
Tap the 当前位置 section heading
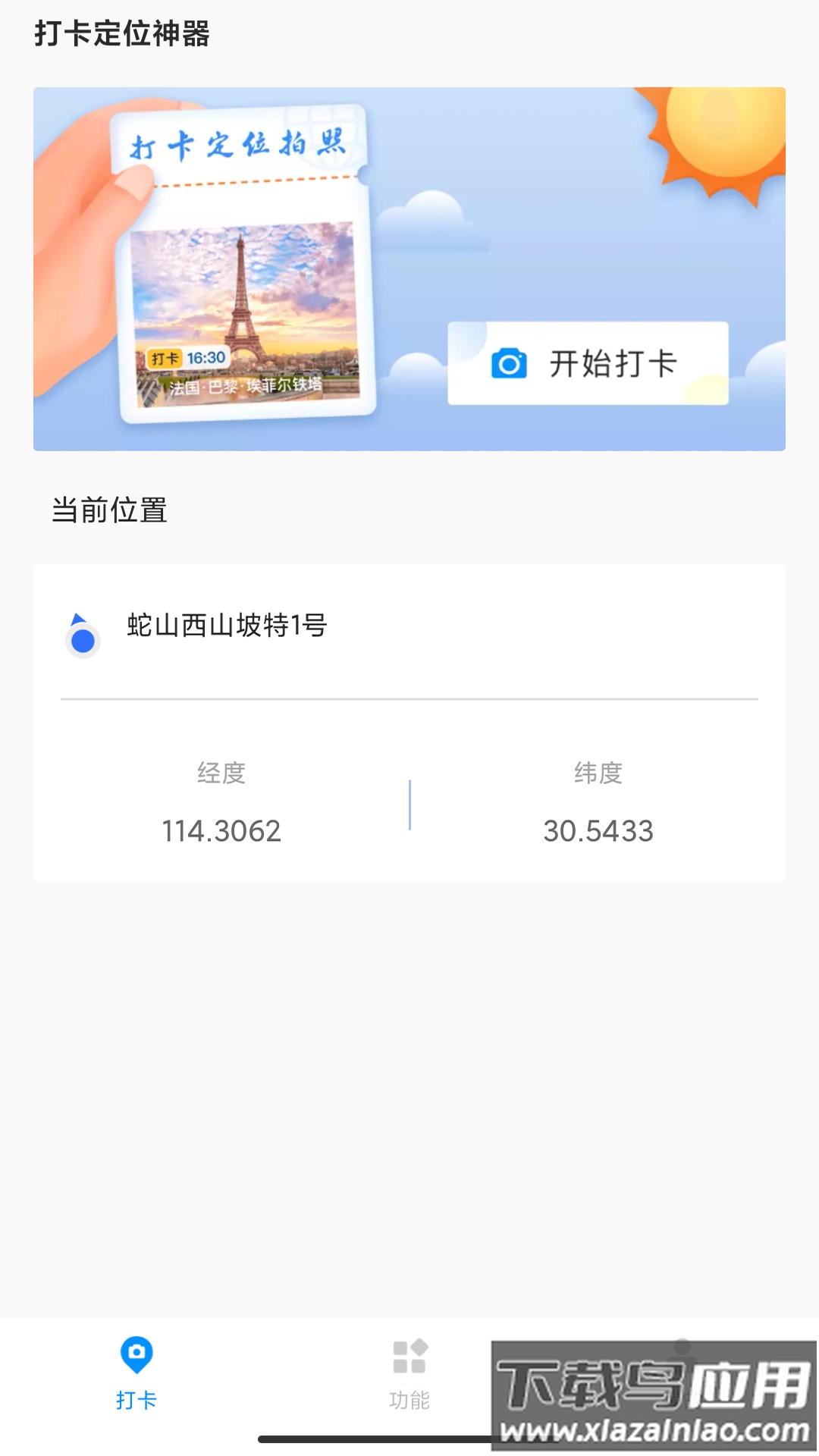(109, 509)
